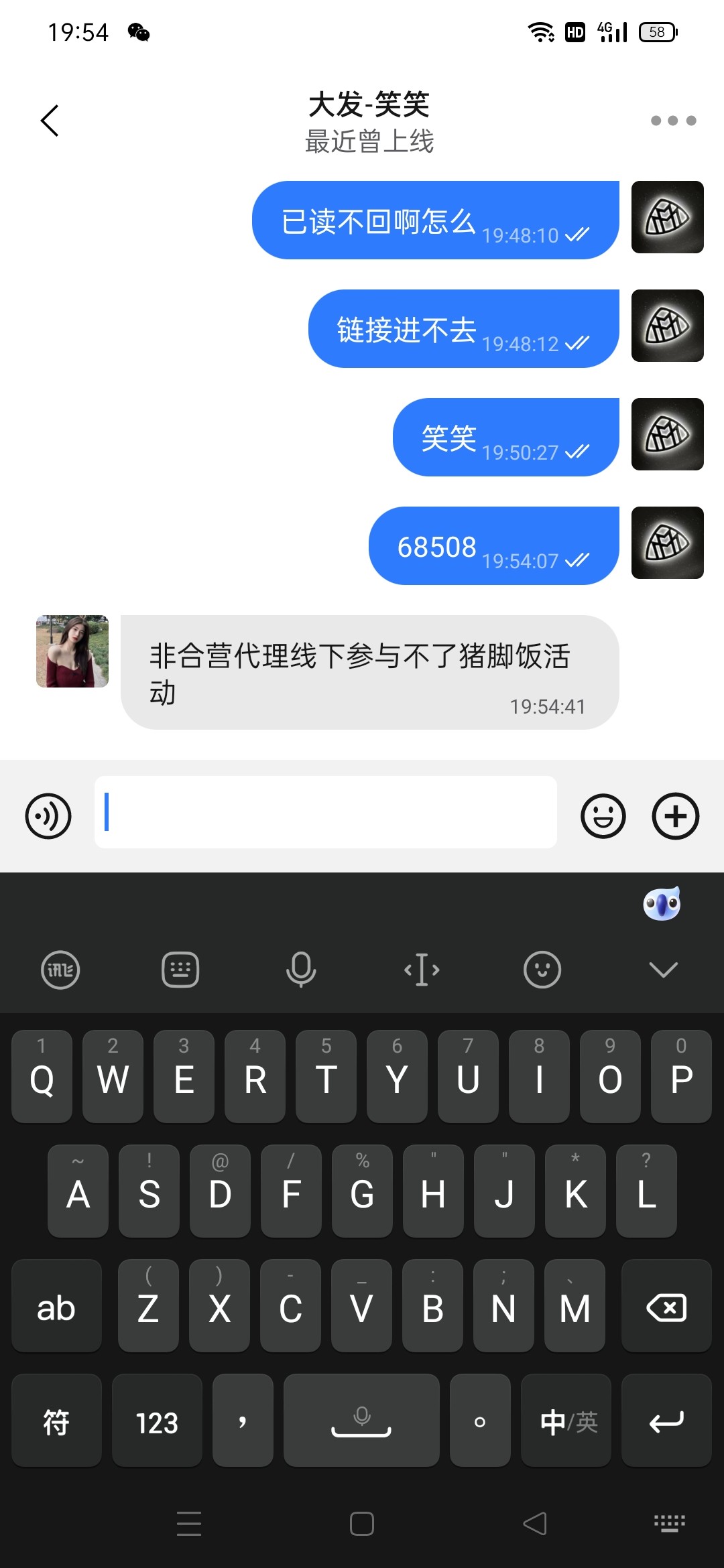This screenshot has height=1568, width=724.
Task: Open the keyboard toolbar emoji panel
Action: click(x=542, y=970)
